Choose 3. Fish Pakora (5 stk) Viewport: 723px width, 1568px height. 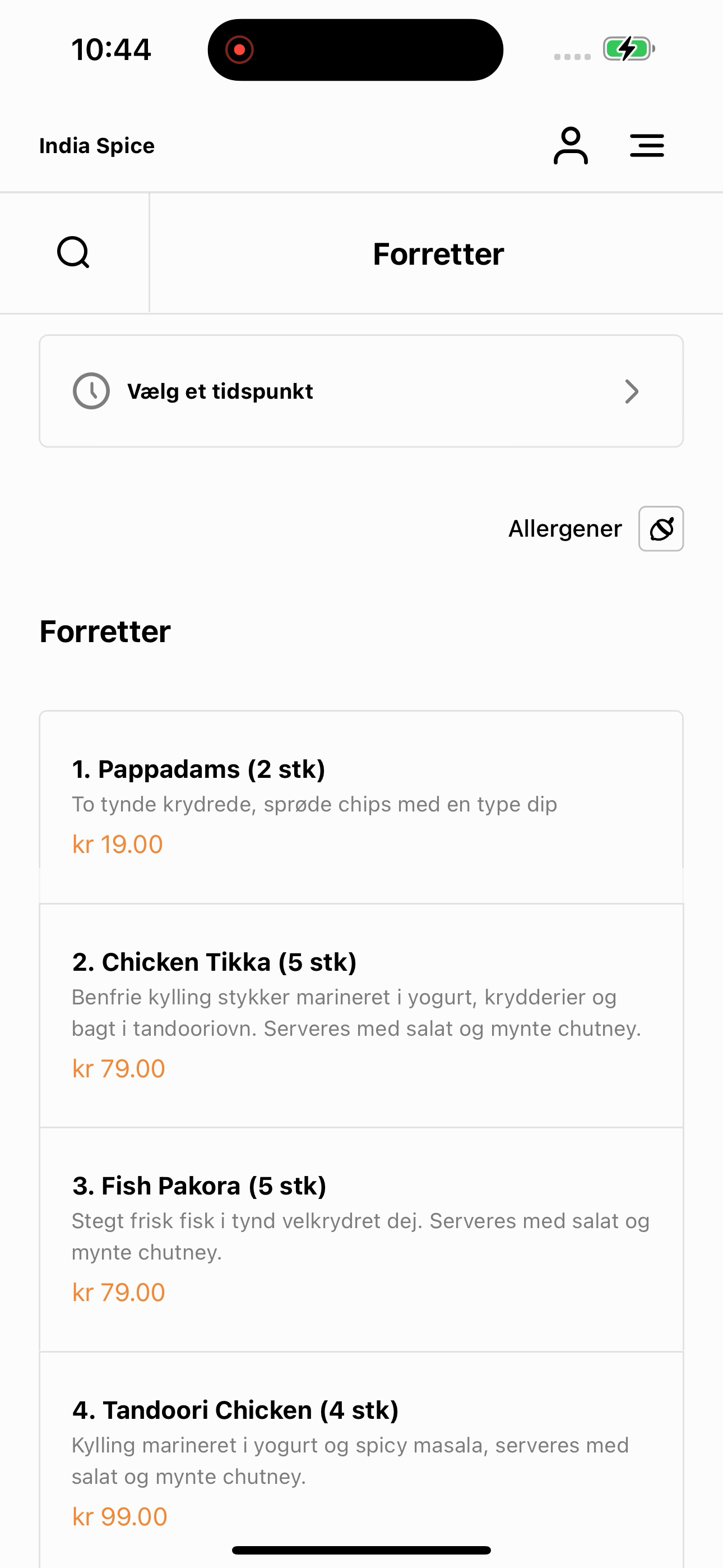tap(361, 1240)
